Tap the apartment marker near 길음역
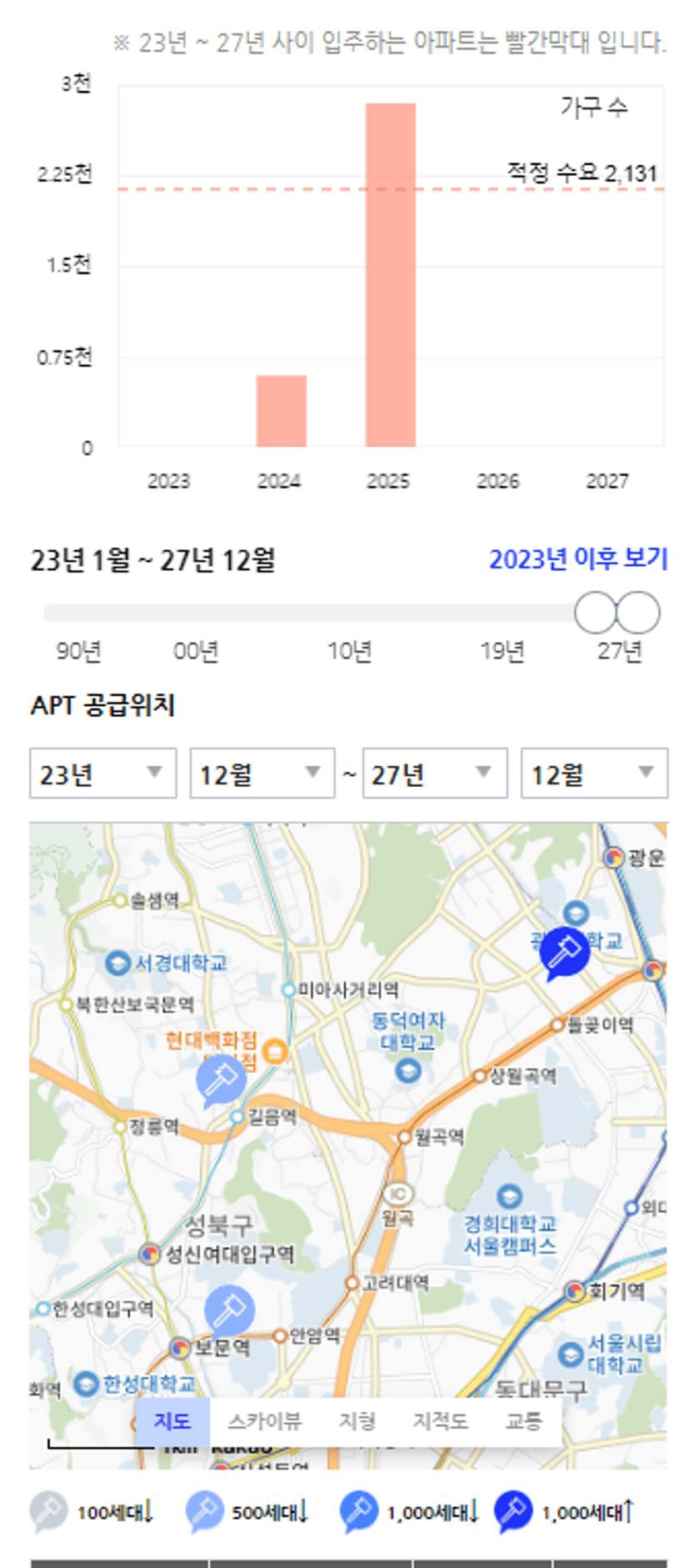The width and height of the screenshot is (689, 1568). 221,1080
